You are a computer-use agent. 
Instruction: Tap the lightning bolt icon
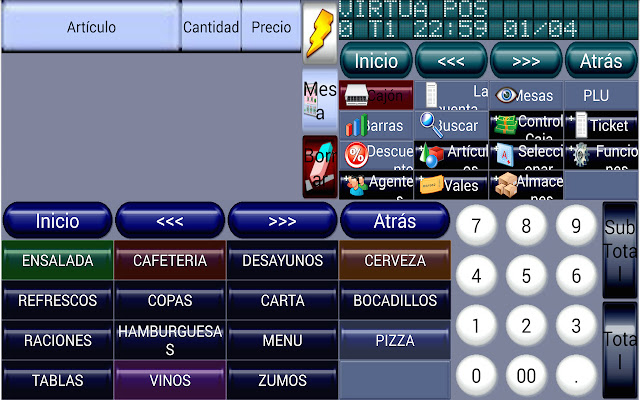click(x=319, y=36)
